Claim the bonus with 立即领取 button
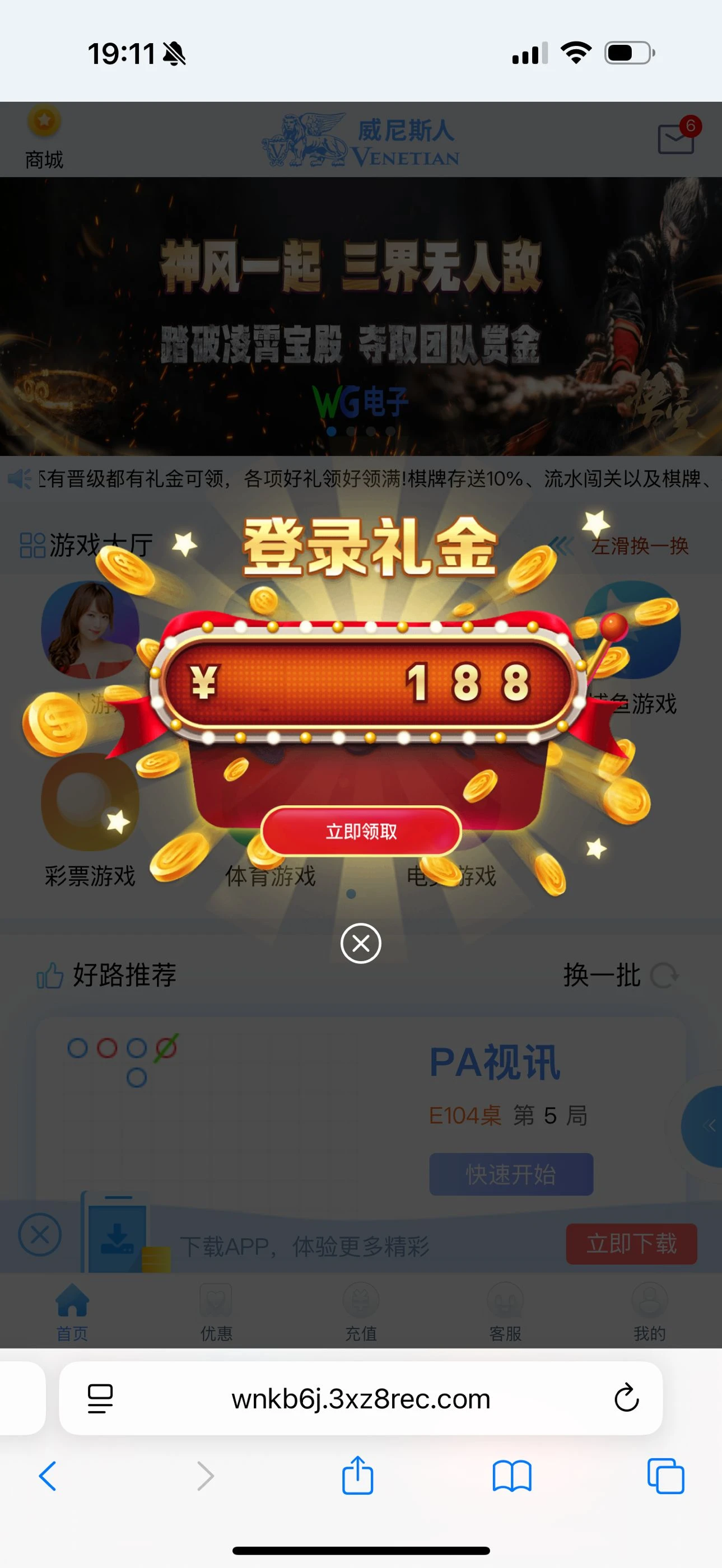 click(361, 833)
